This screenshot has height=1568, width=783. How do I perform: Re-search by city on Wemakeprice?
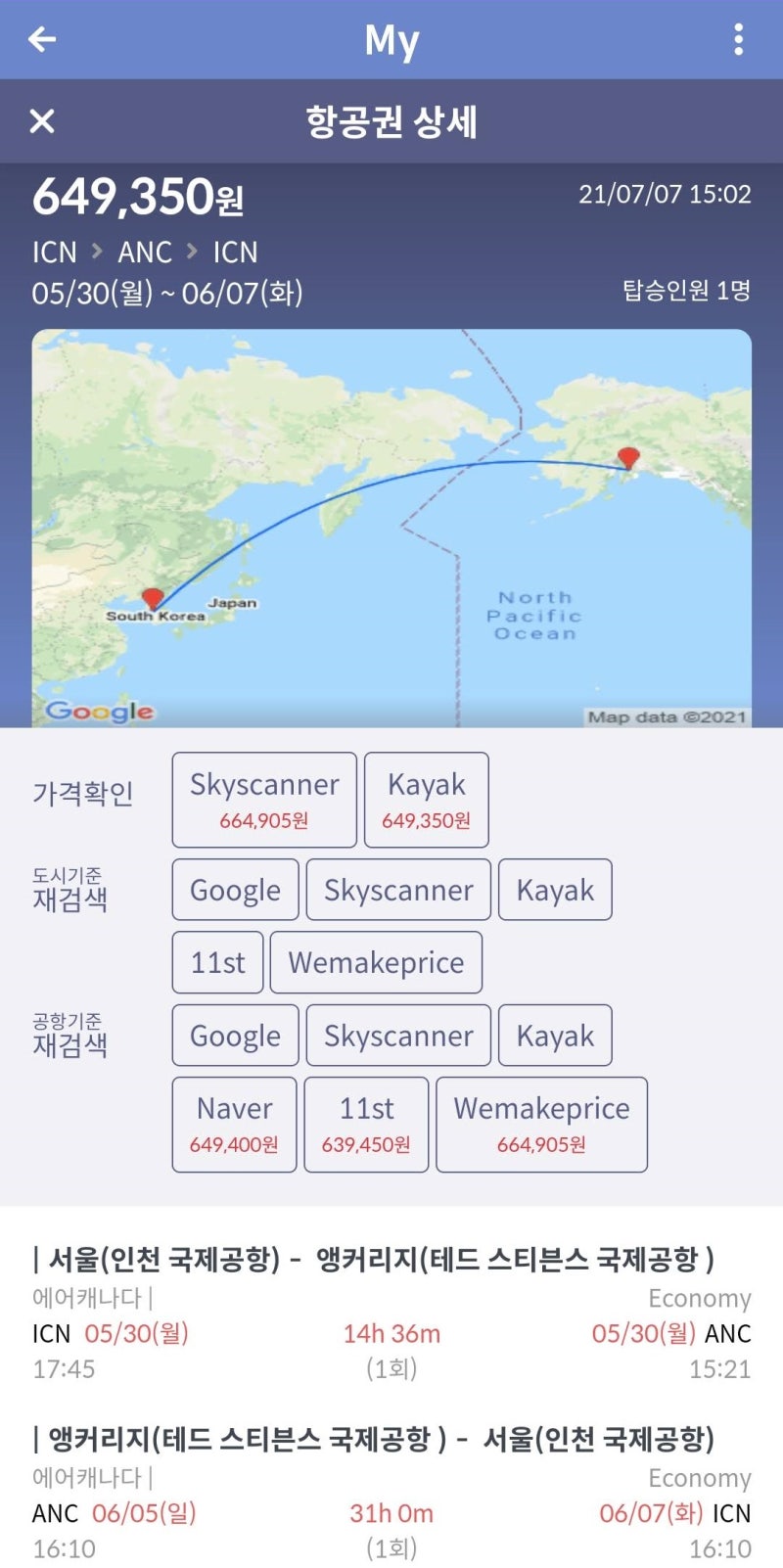click(x=376, y=962)
